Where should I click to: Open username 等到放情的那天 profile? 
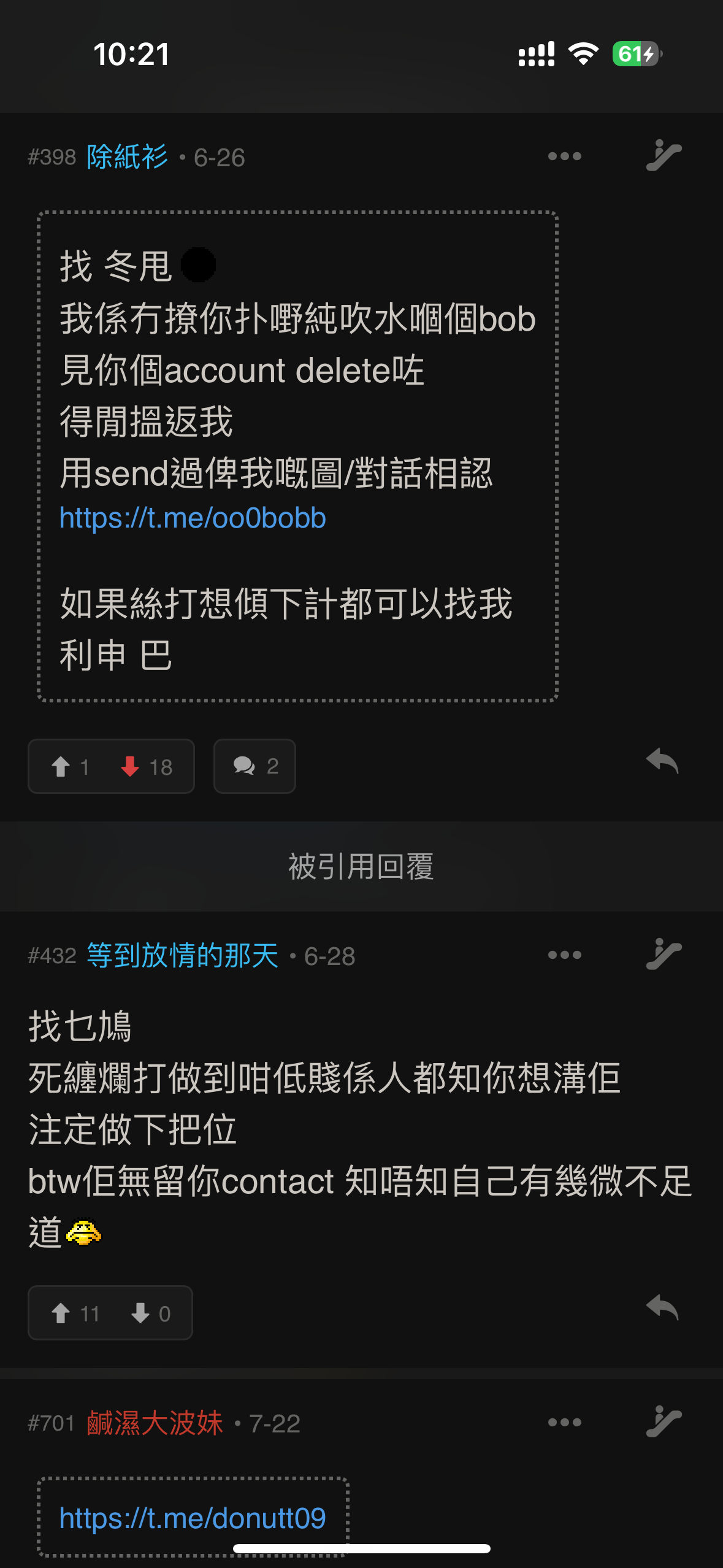[183, 956]
